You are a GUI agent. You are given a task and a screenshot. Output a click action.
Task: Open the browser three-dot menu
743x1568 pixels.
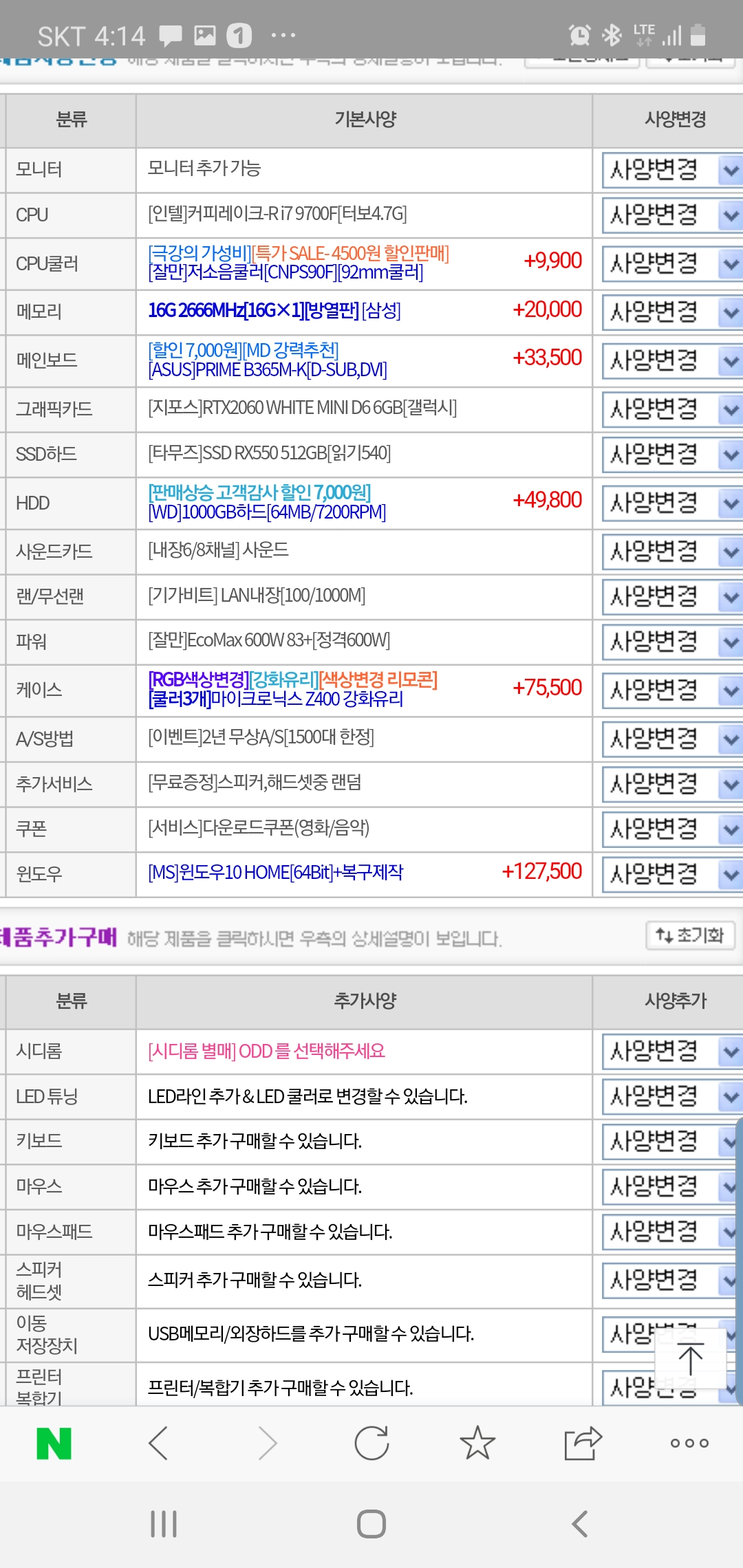click(x=689, y=1443)
